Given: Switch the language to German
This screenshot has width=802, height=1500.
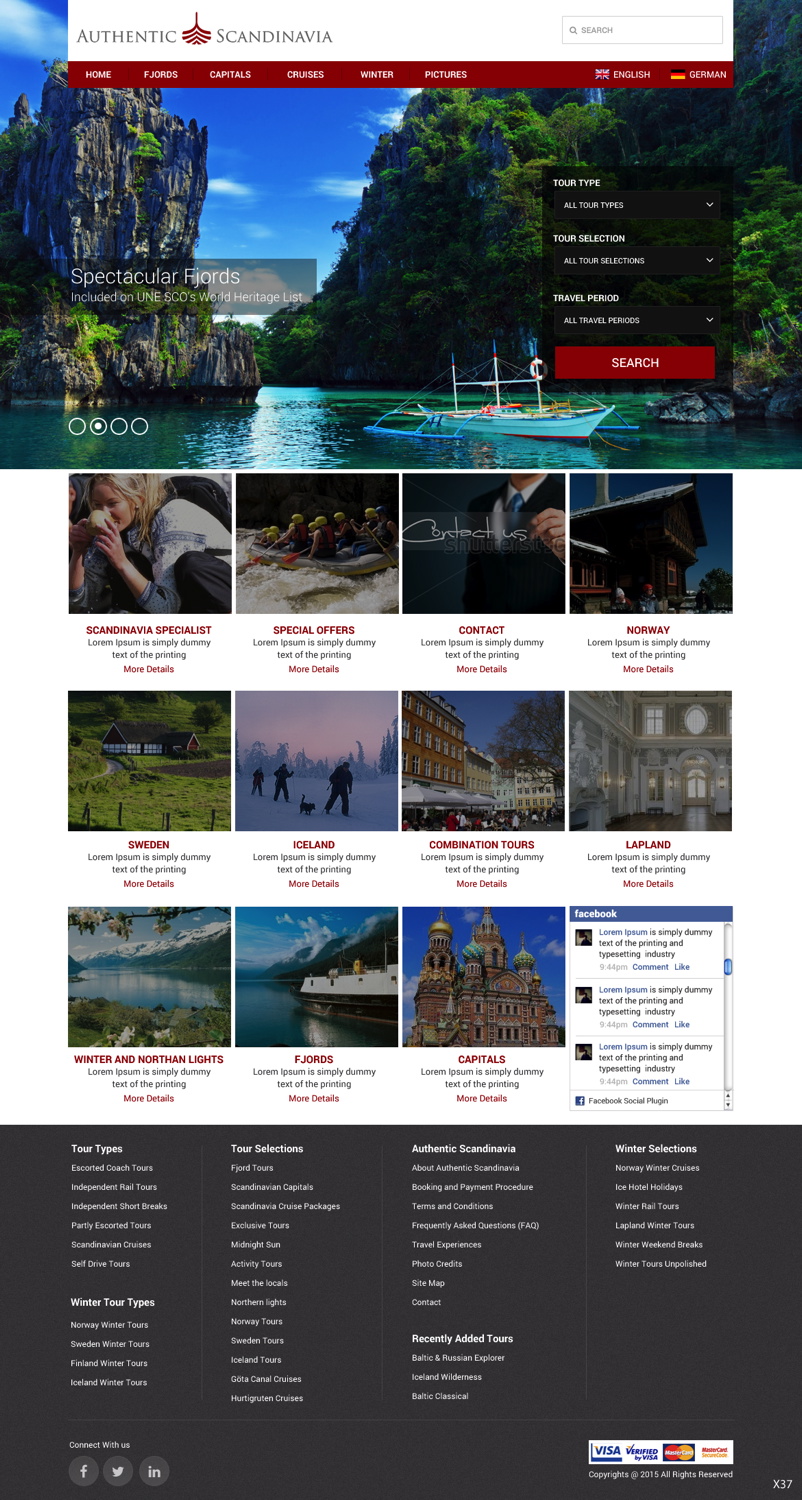Looking at the screenshot, I should [698, 75].
